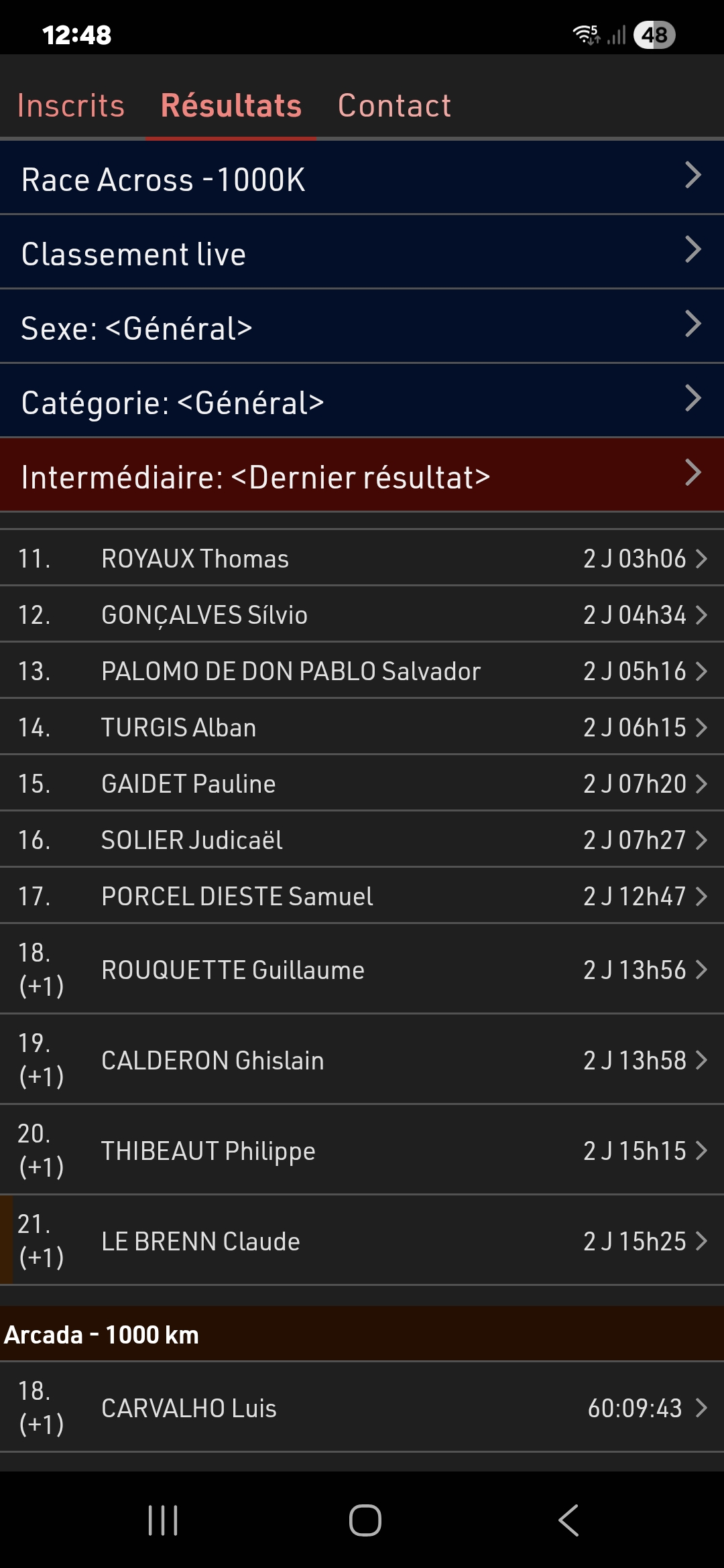Open the Classement live option
Screen dimensions: 724x1568
pos(362,253)
